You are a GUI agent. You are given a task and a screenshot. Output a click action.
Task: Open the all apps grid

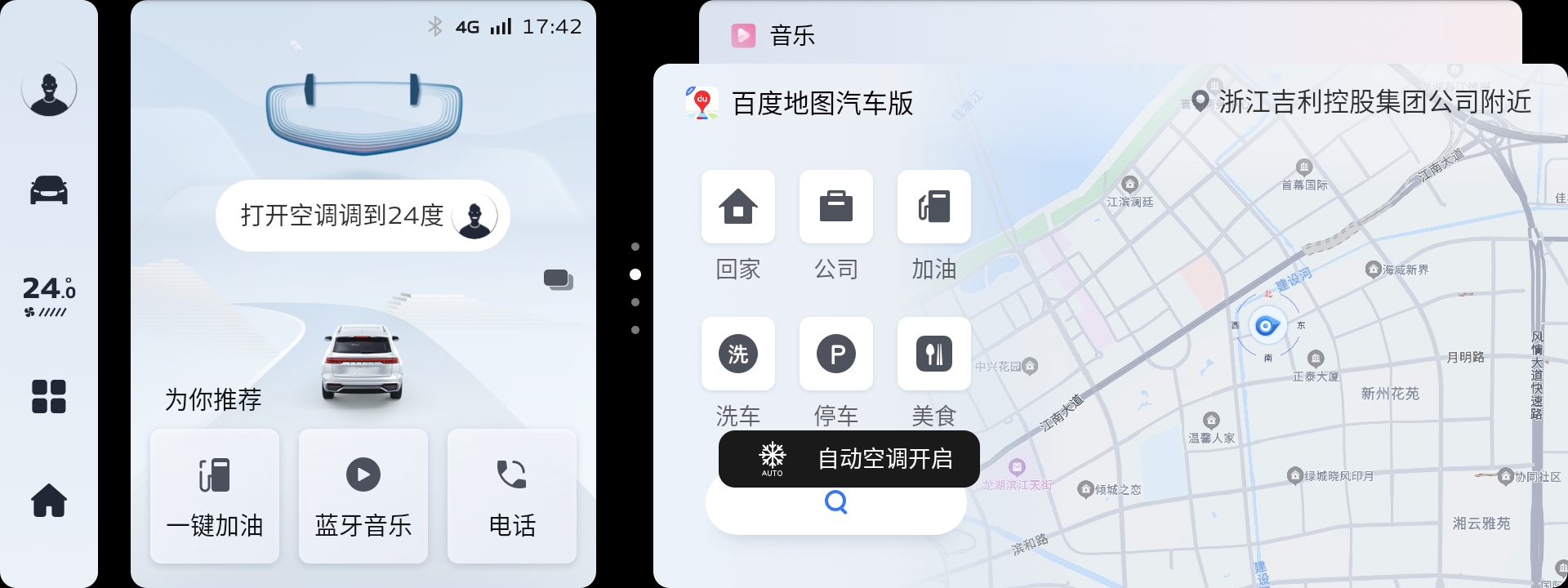click(x=49, y=397)
